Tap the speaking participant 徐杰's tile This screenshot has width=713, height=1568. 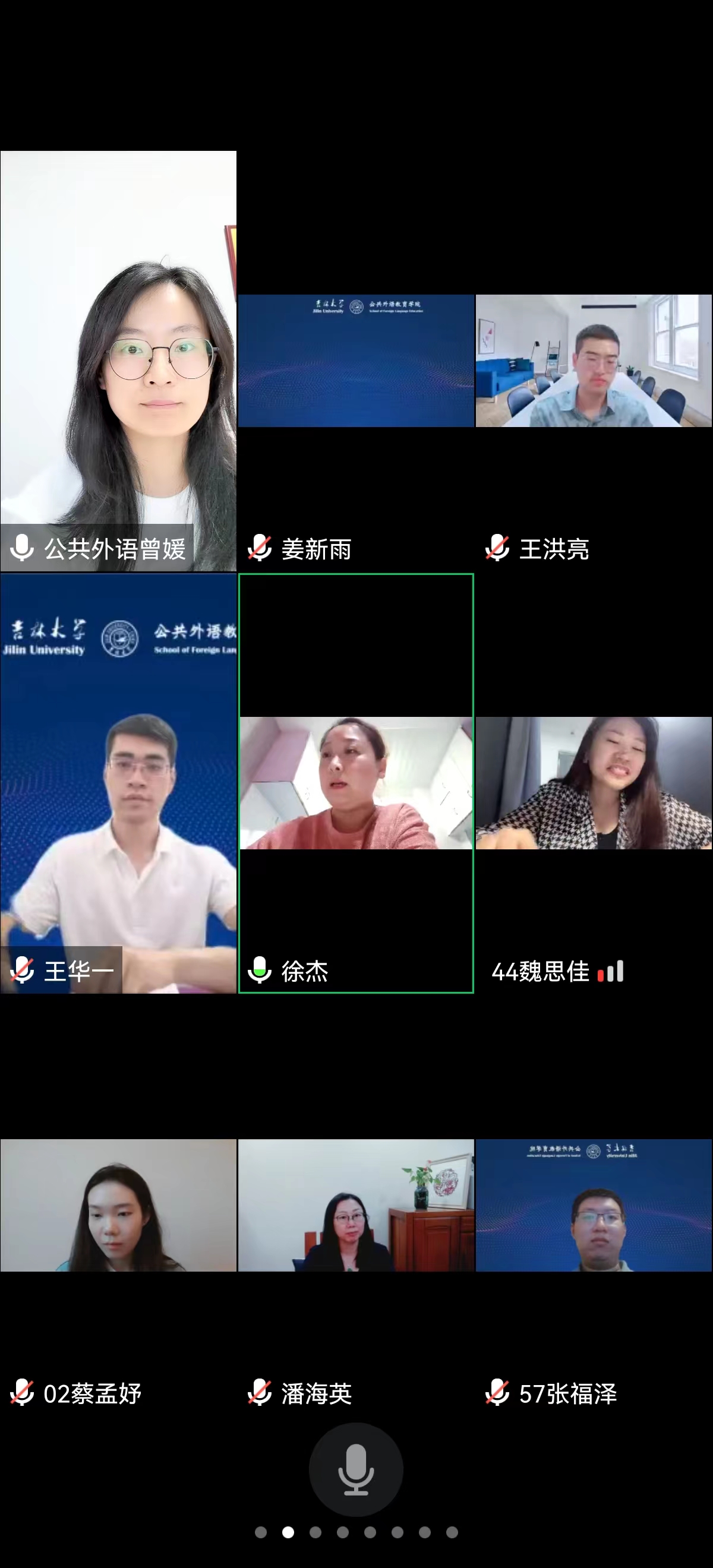(x=355, y=783)
